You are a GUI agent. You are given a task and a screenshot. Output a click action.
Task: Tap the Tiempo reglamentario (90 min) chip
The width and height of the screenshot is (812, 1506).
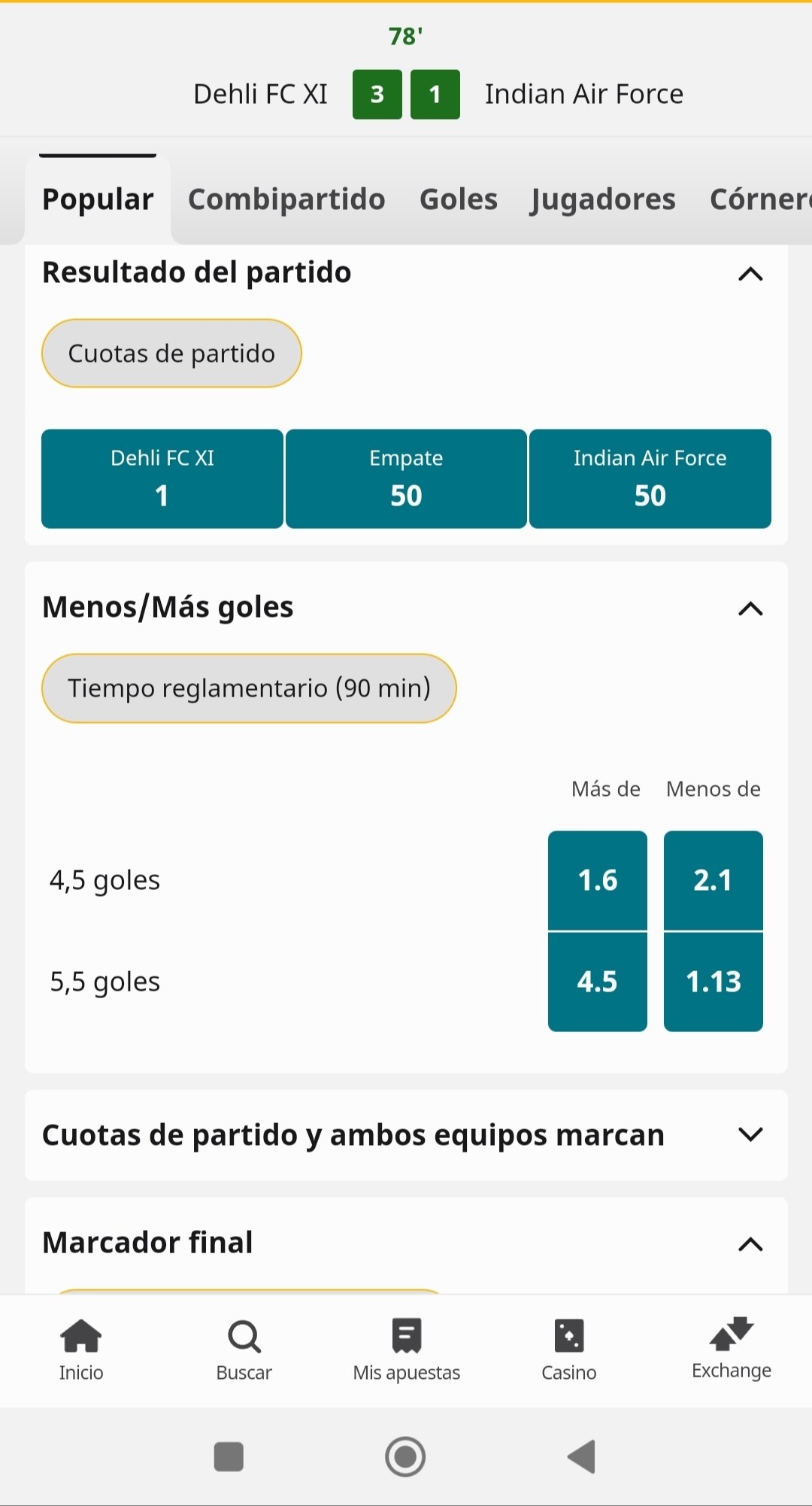249,688
